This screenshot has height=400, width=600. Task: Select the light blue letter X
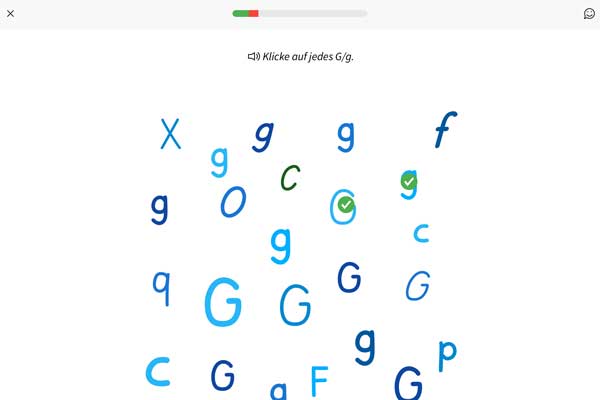coord(171,133)
